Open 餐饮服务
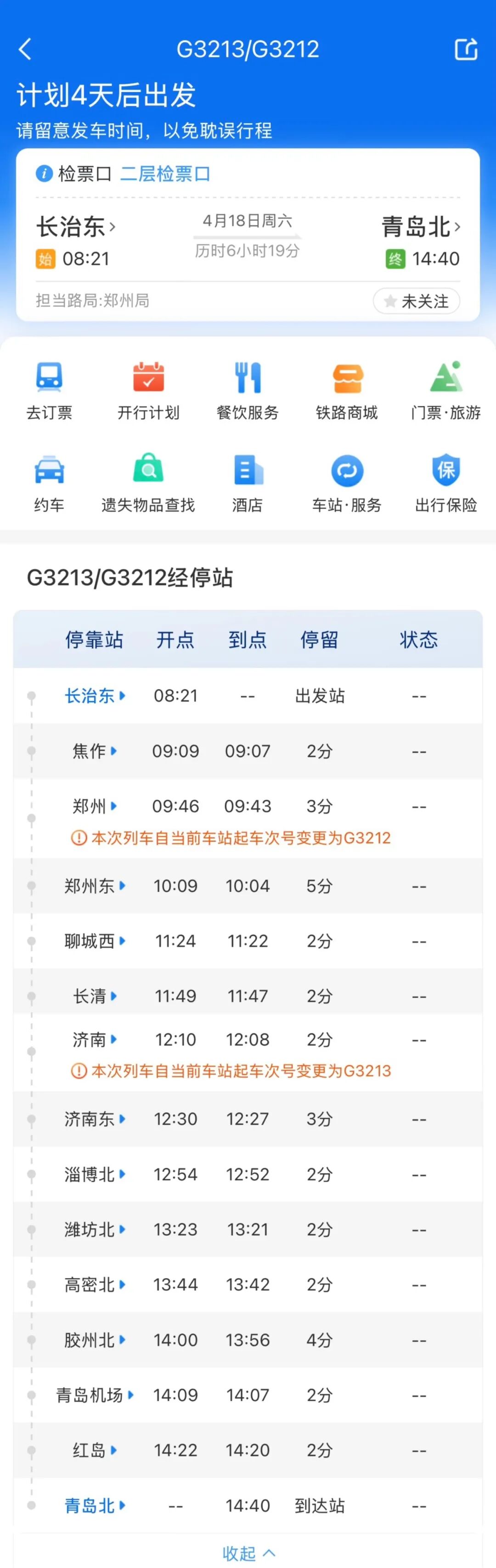 point(248,390)
